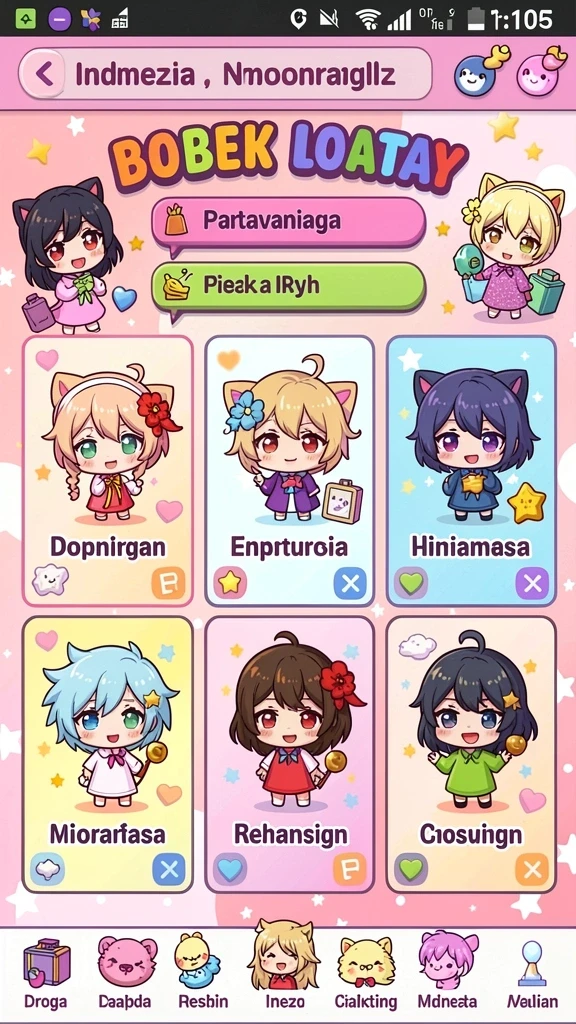576x1024 pixels.
Task: Switch to the Daapda tab
Action: pyautogui.click(x=125, y=974)
